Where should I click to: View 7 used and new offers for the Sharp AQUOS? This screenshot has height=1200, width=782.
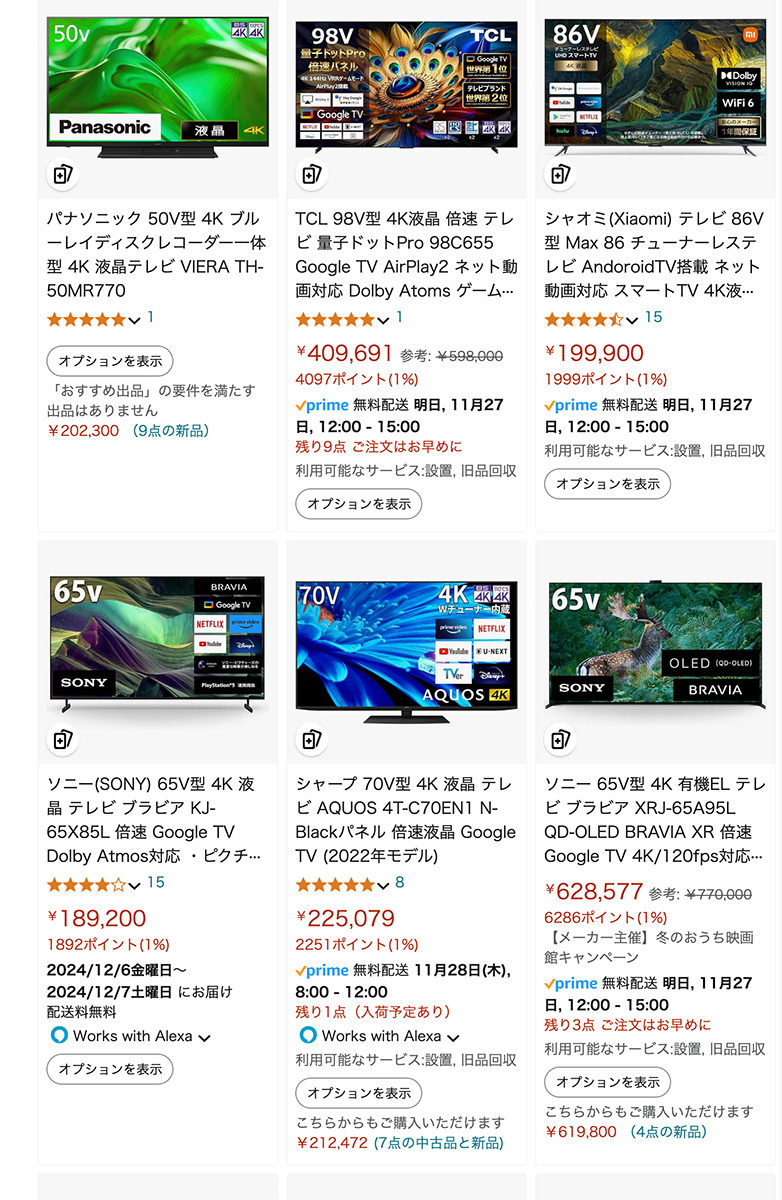pyautogui.click(x=438, y=1143)
